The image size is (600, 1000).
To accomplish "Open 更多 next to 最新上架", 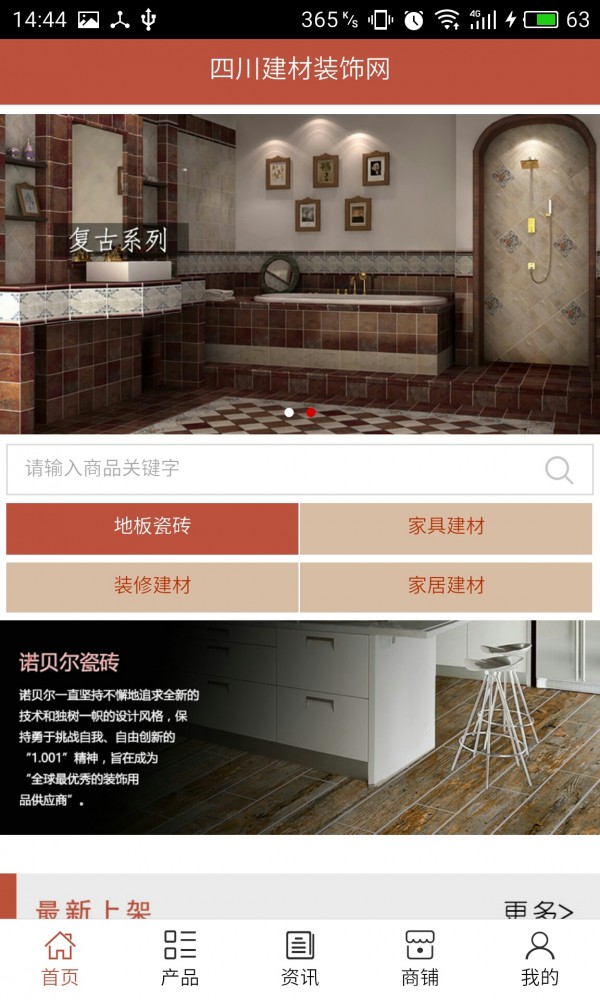I will (538, 910).
